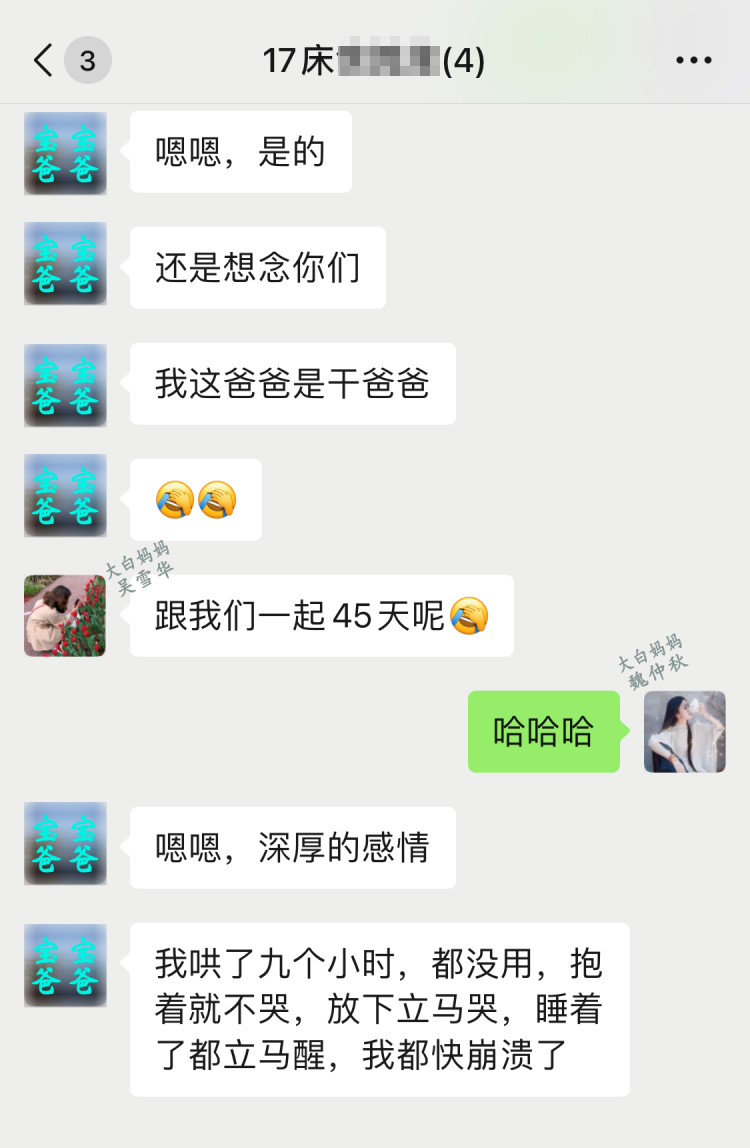
Task: View profile of sender of "嗯嗯，是的"
Action: pos(65,153)
